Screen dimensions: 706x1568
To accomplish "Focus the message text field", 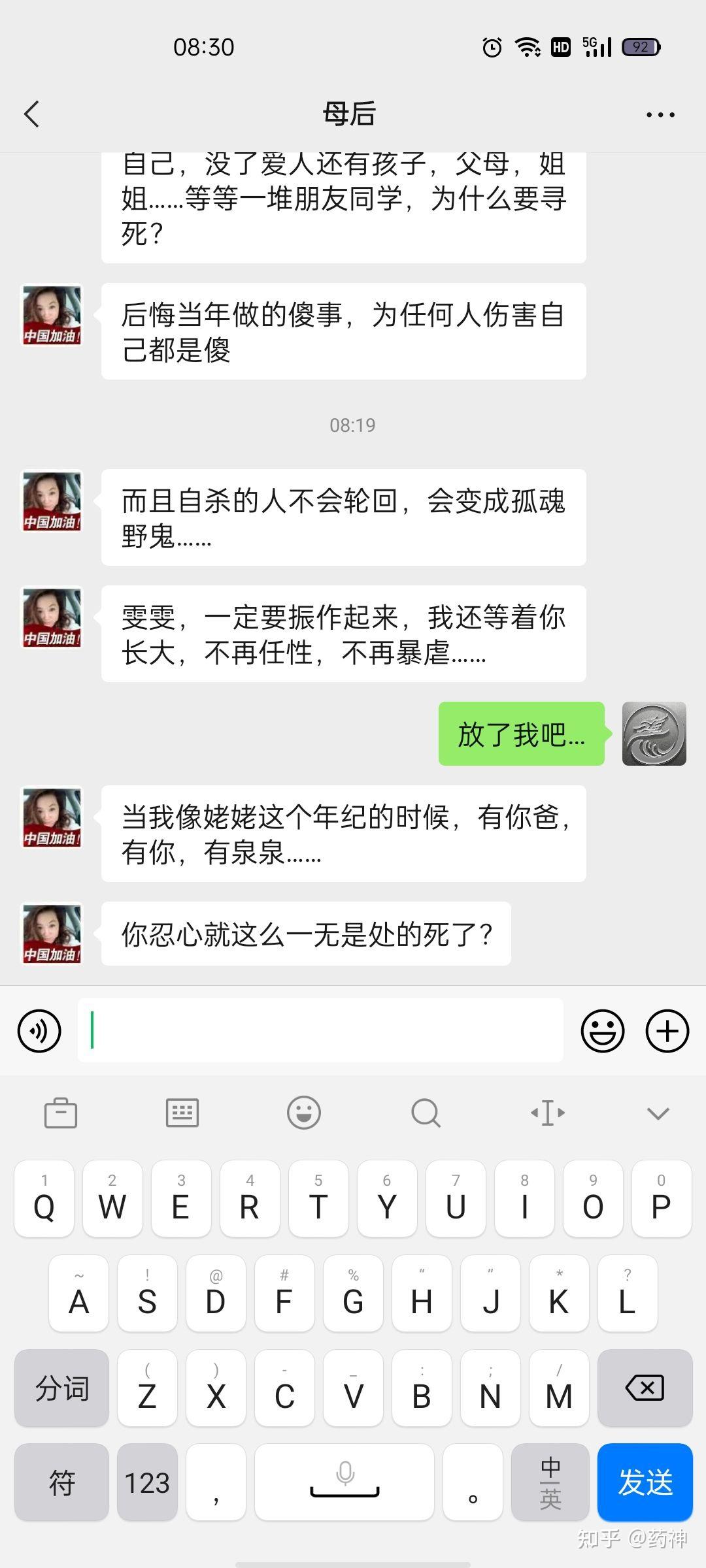I will (x=320, y=1030).
